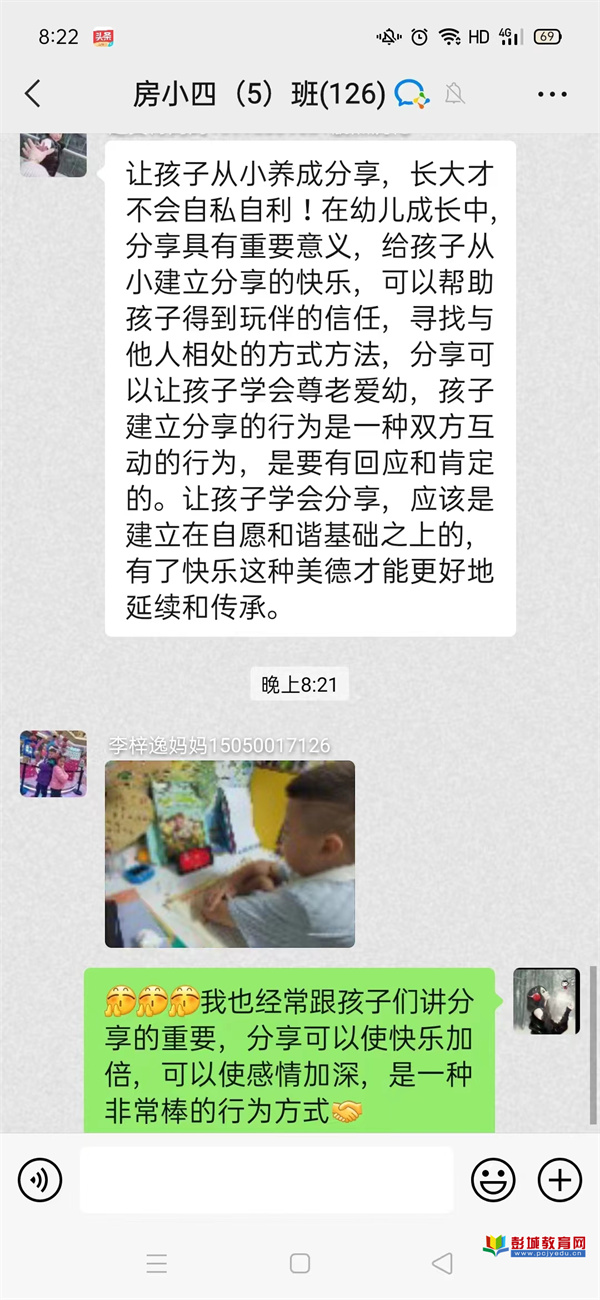Go to the phone's home screen
Screen dimensions: 600x1300
click(x=300, y=1263)
